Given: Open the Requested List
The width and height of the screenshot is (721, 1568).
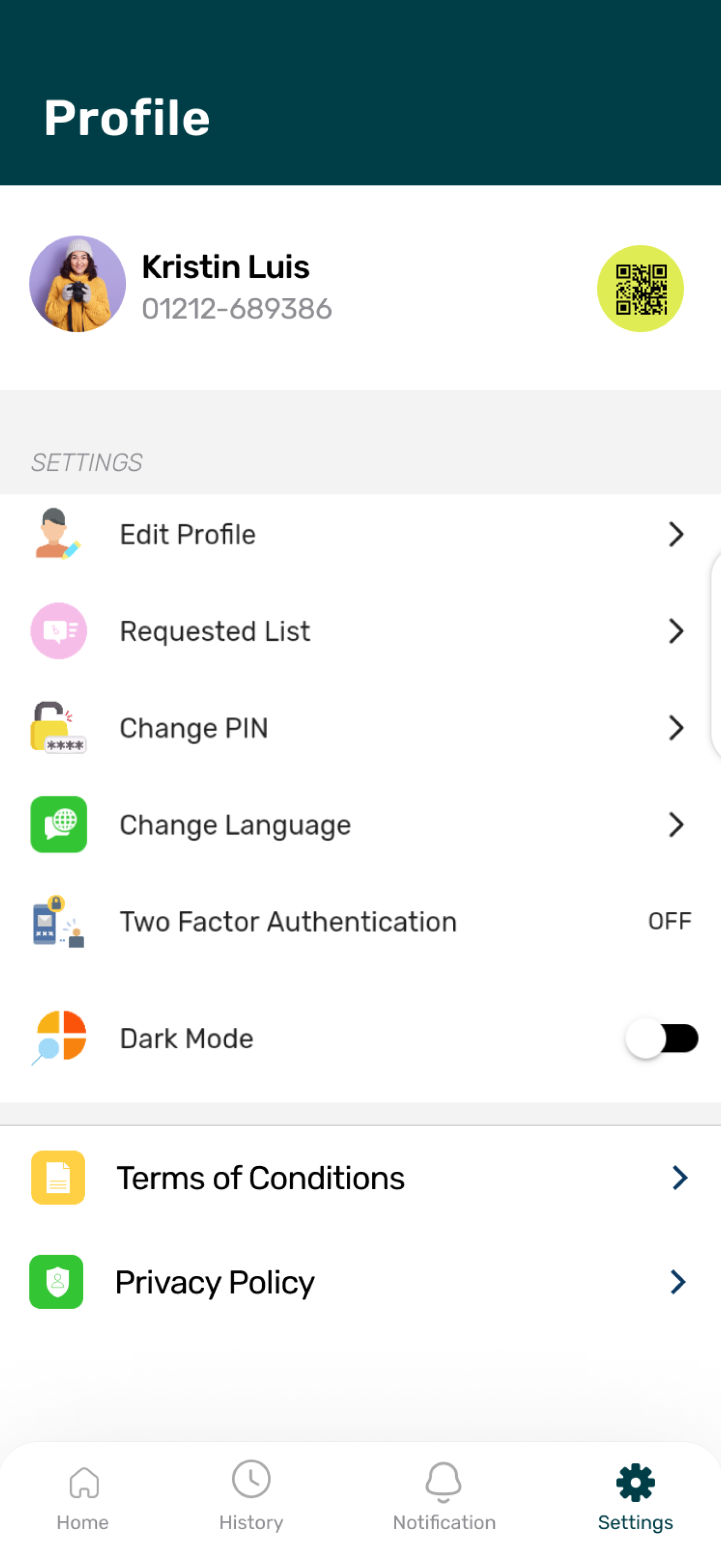Looking at the screenshot, I should pyautogui.click(x=359, y=631).
